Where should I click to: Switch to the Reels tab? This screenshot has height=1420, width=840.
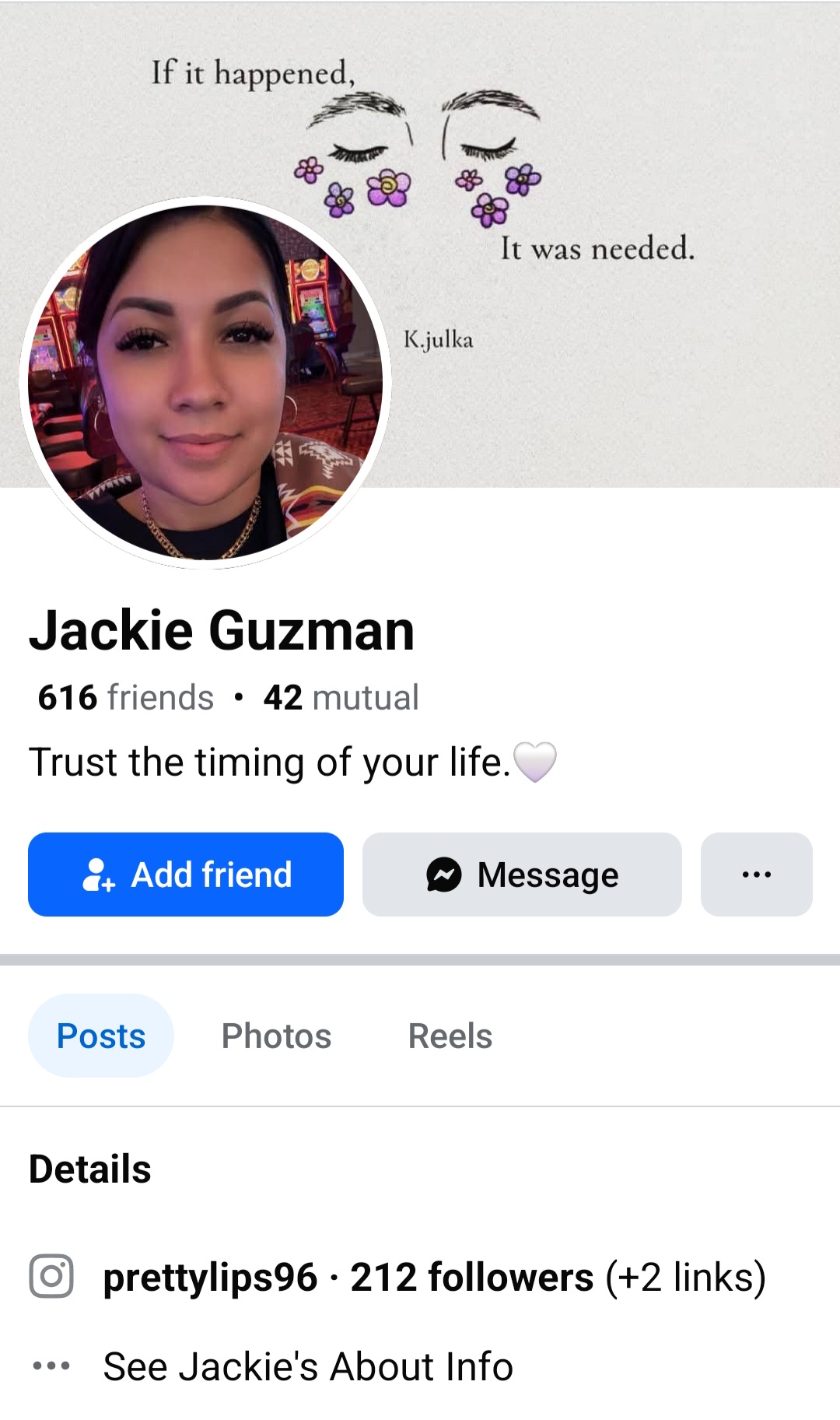click(450, 1036)
